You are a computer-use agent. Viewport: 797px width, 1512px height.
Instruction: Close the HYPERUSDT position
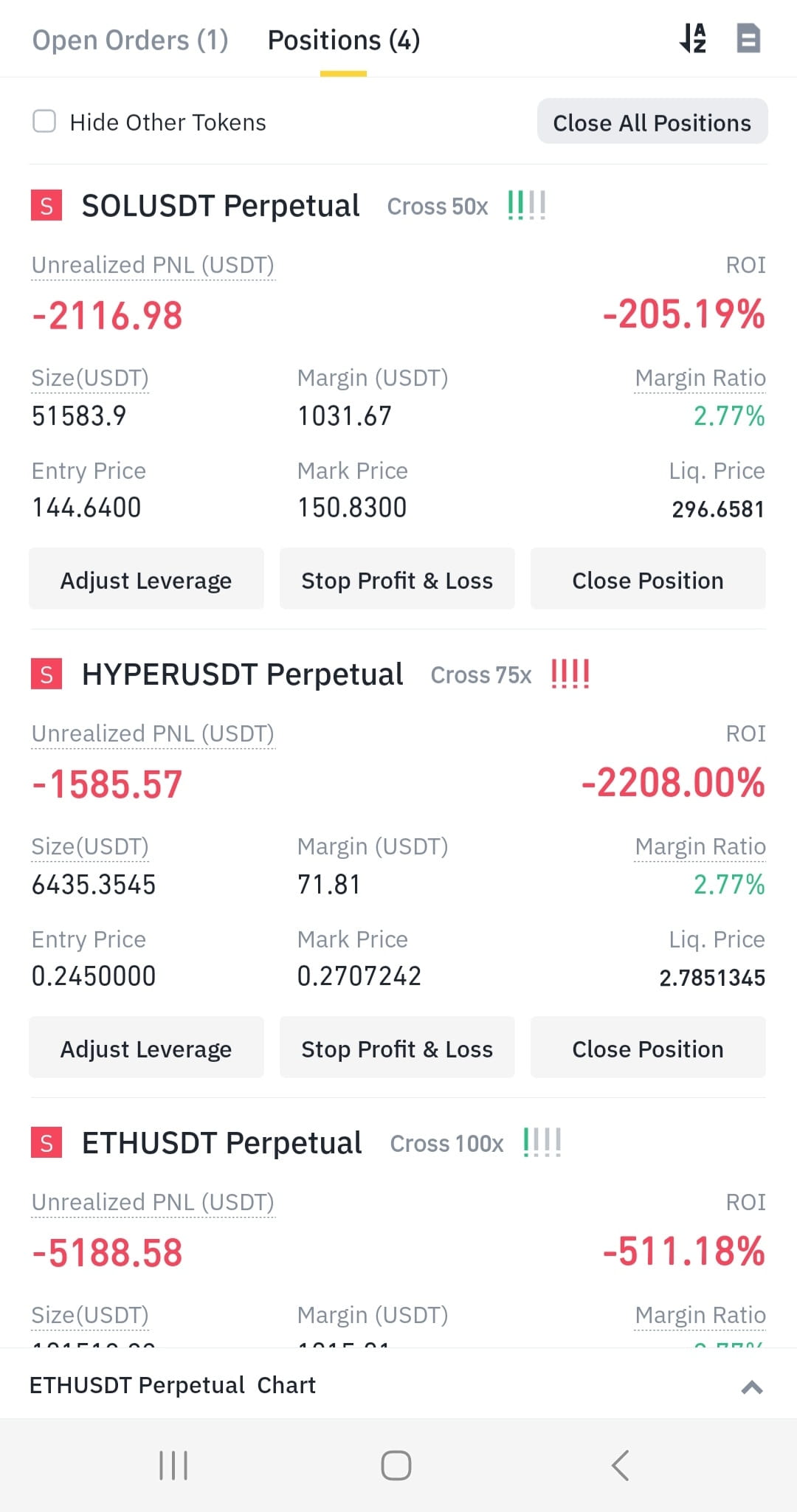tap(648, 1048)
